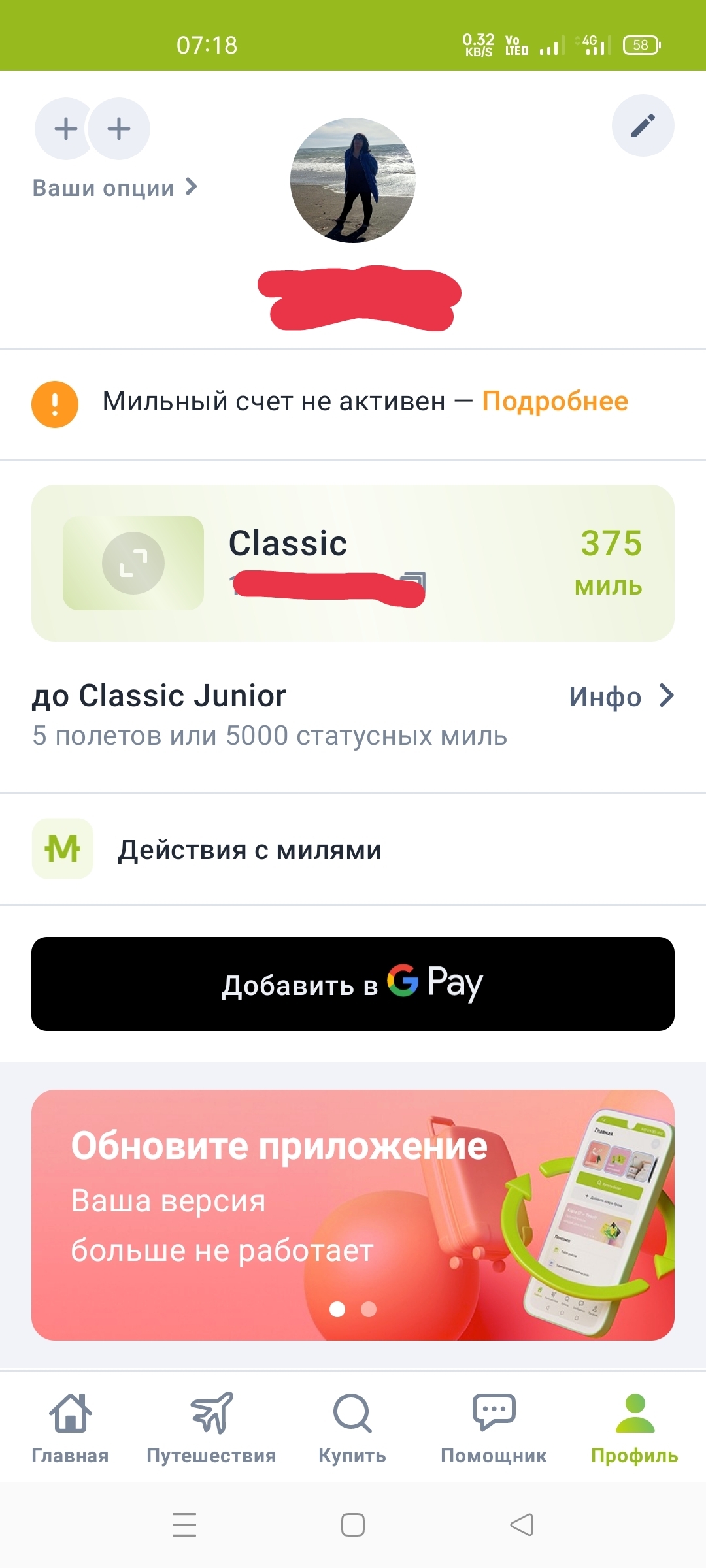Go to the Помощник tab
The width and height of the screenshot is (706, 1568).
494,1428
